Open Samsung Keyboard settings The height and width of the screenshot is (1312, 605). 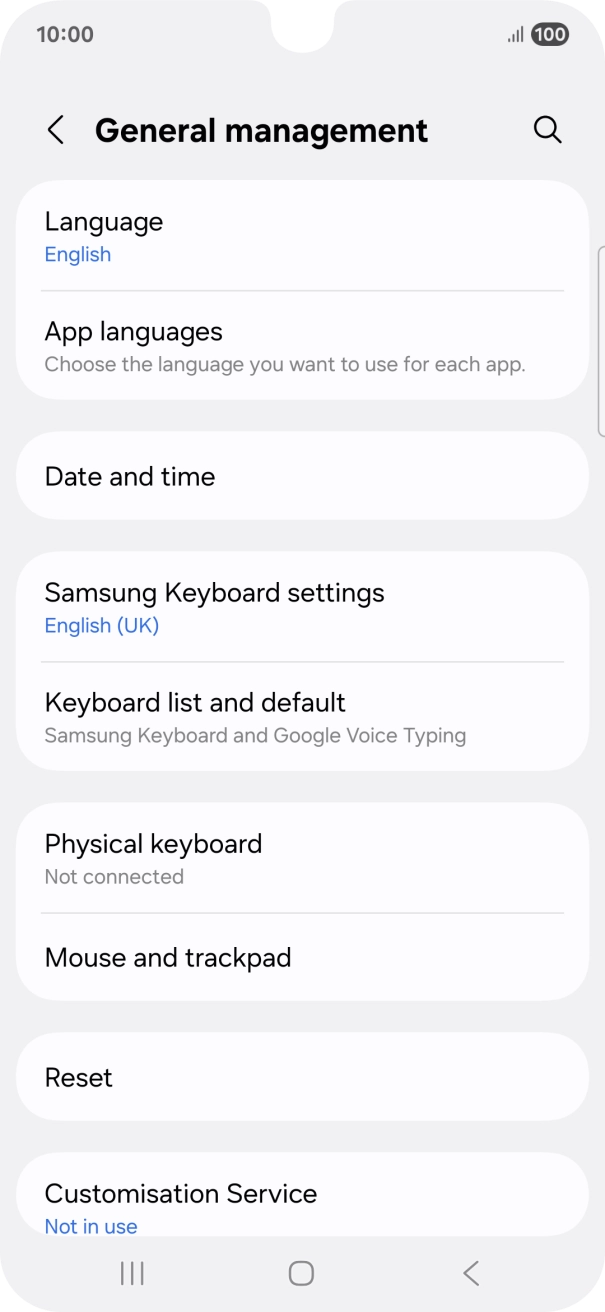point(302,607)
